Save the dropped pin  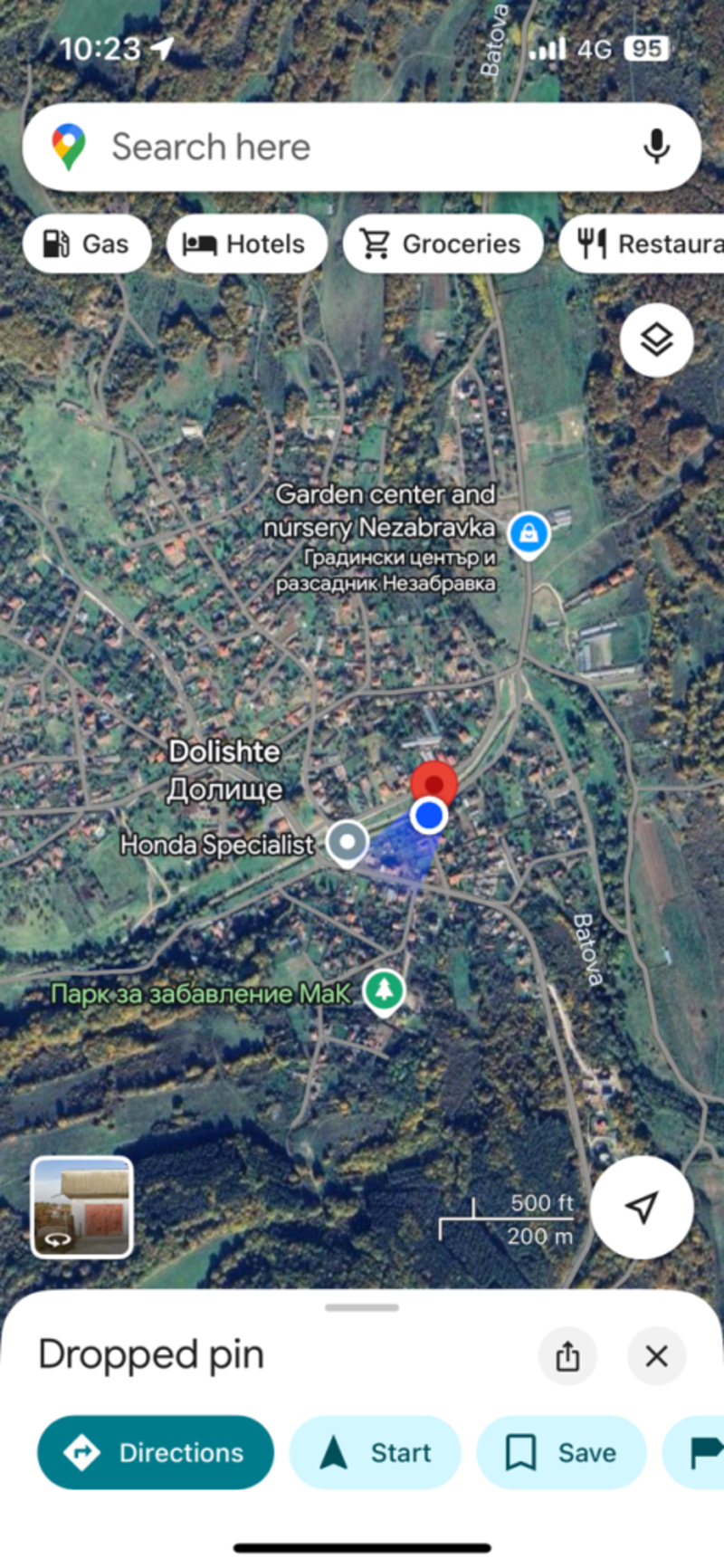[561, 1452]
